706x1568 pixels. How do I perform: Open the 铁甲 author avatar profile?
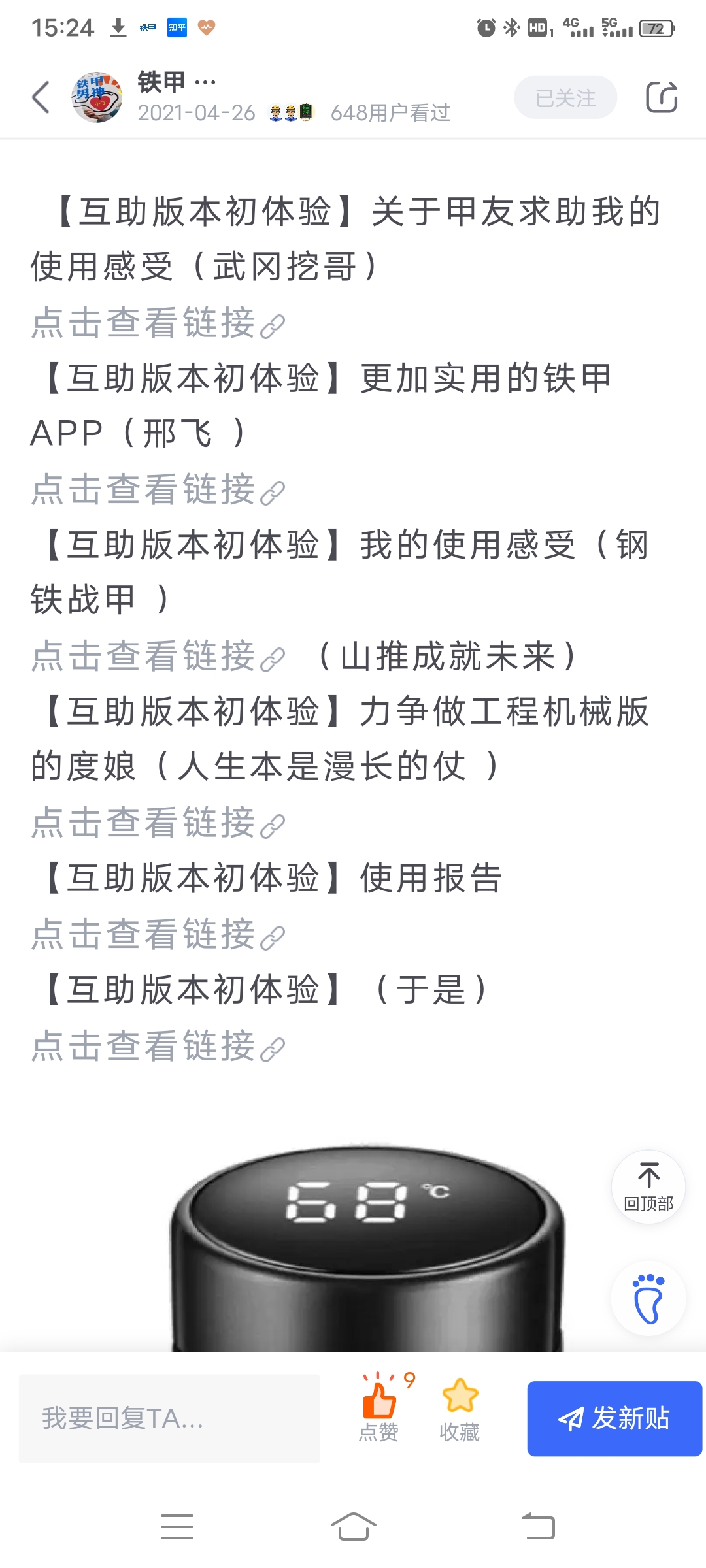click(97, 97)
